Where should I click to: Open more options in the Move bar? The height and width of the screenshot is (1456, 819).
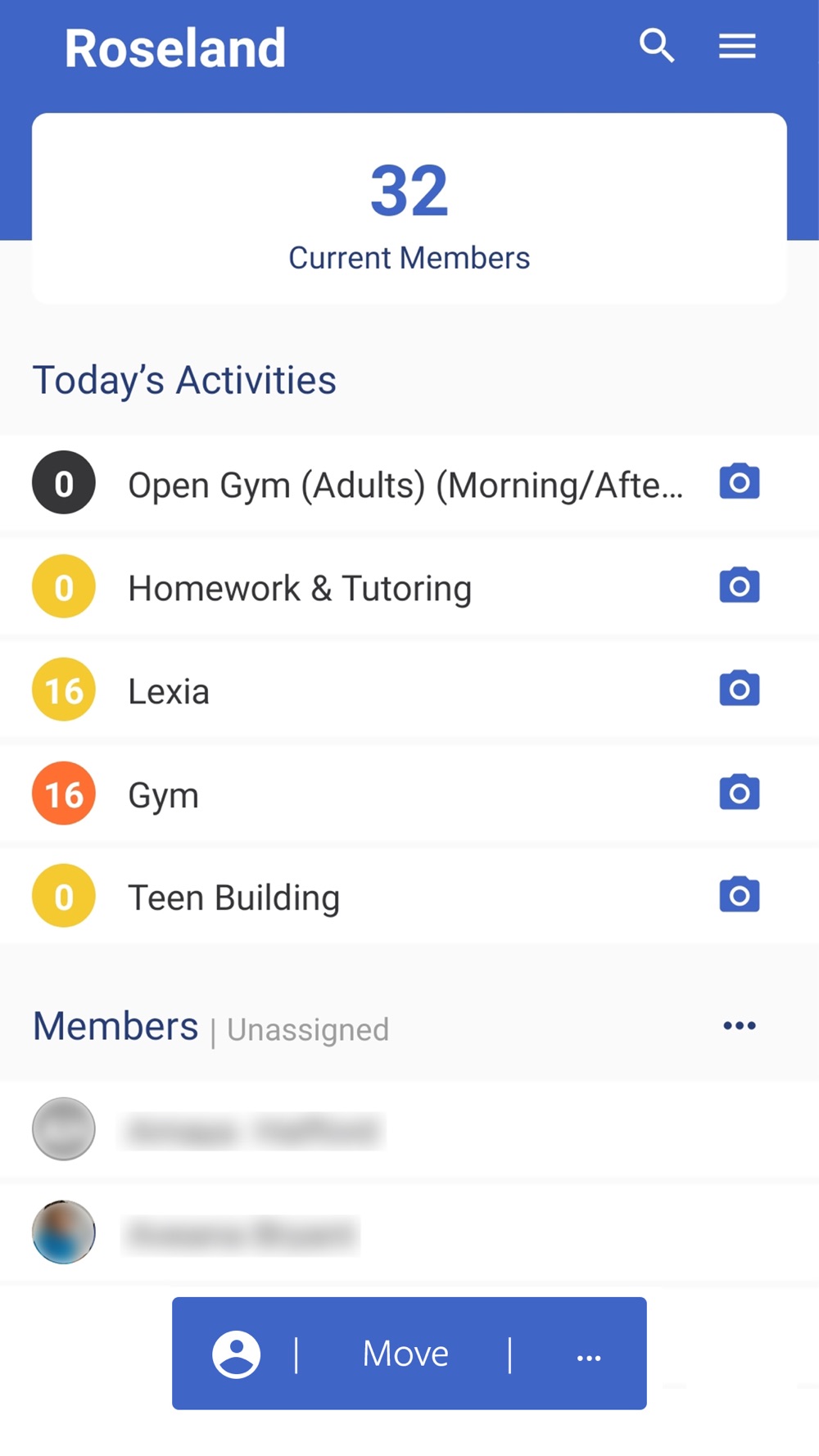[589, 1357]
